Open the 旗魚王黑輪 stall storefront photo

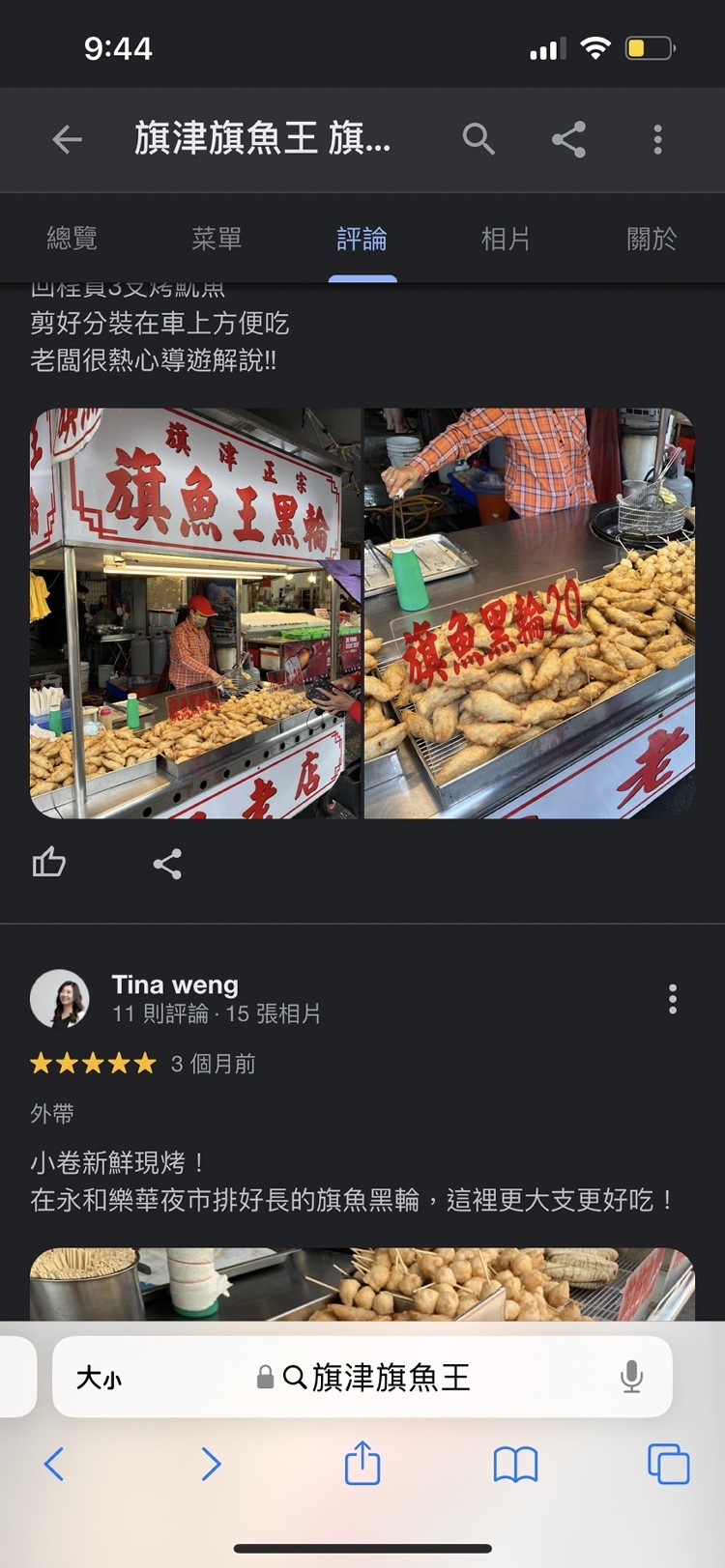tap(195, 613)
